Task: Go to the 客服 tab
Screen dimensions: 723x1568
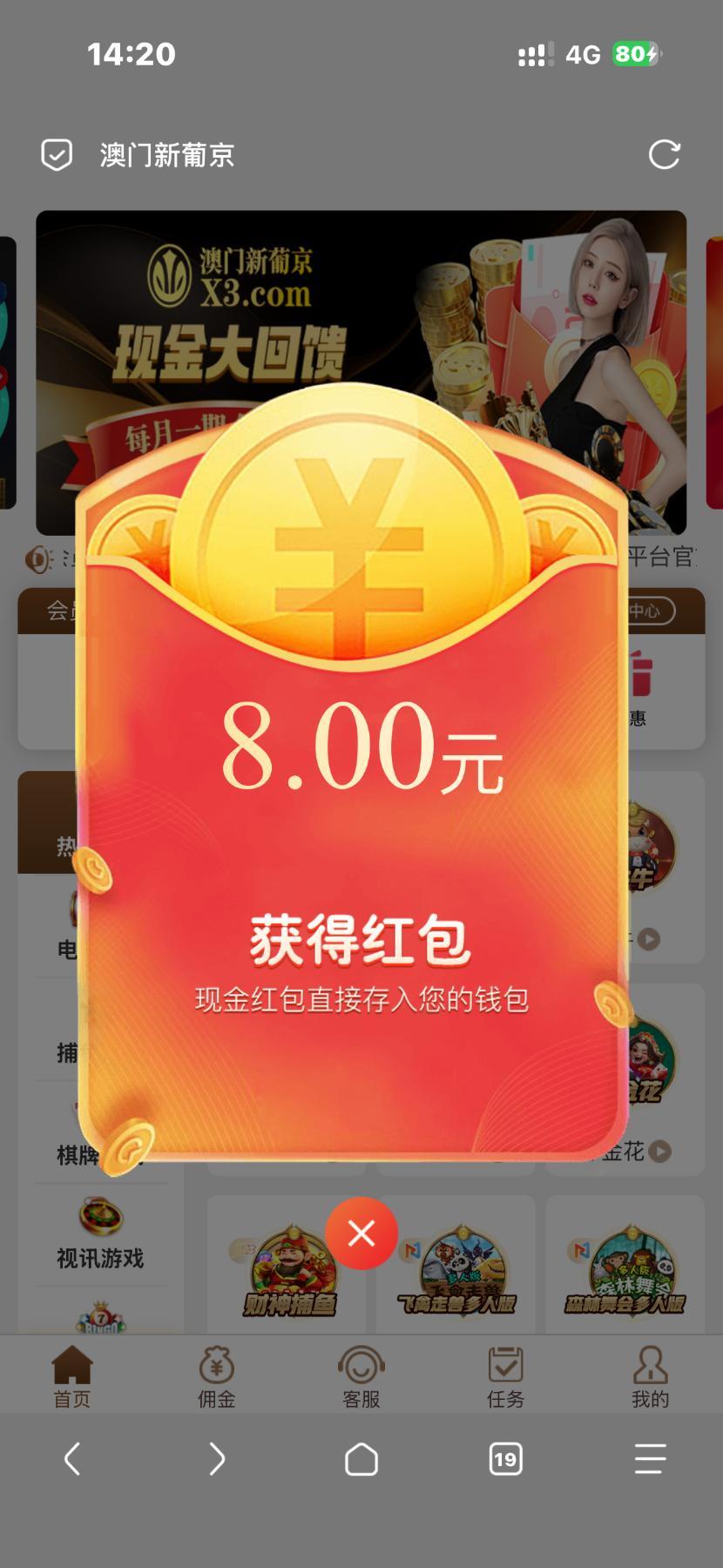Action: coord(361,1375)
